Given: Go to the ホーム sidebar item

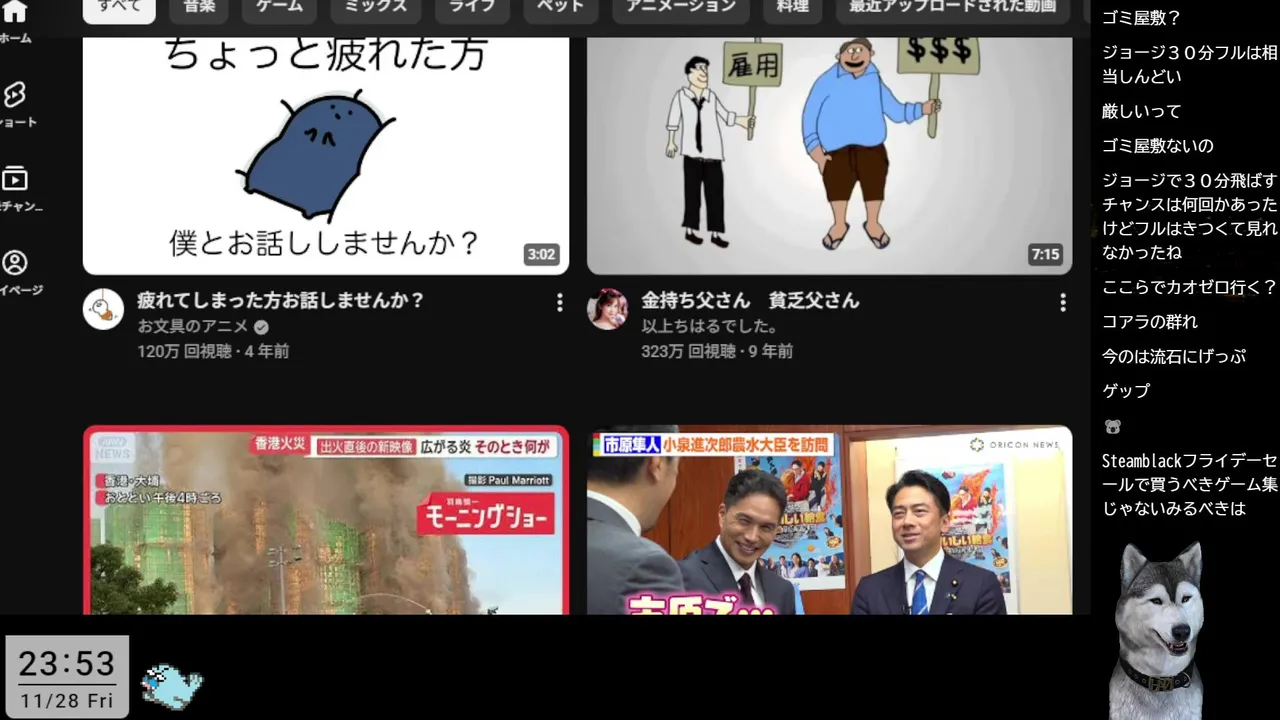Looking at the screenshot, I should 15,18.
